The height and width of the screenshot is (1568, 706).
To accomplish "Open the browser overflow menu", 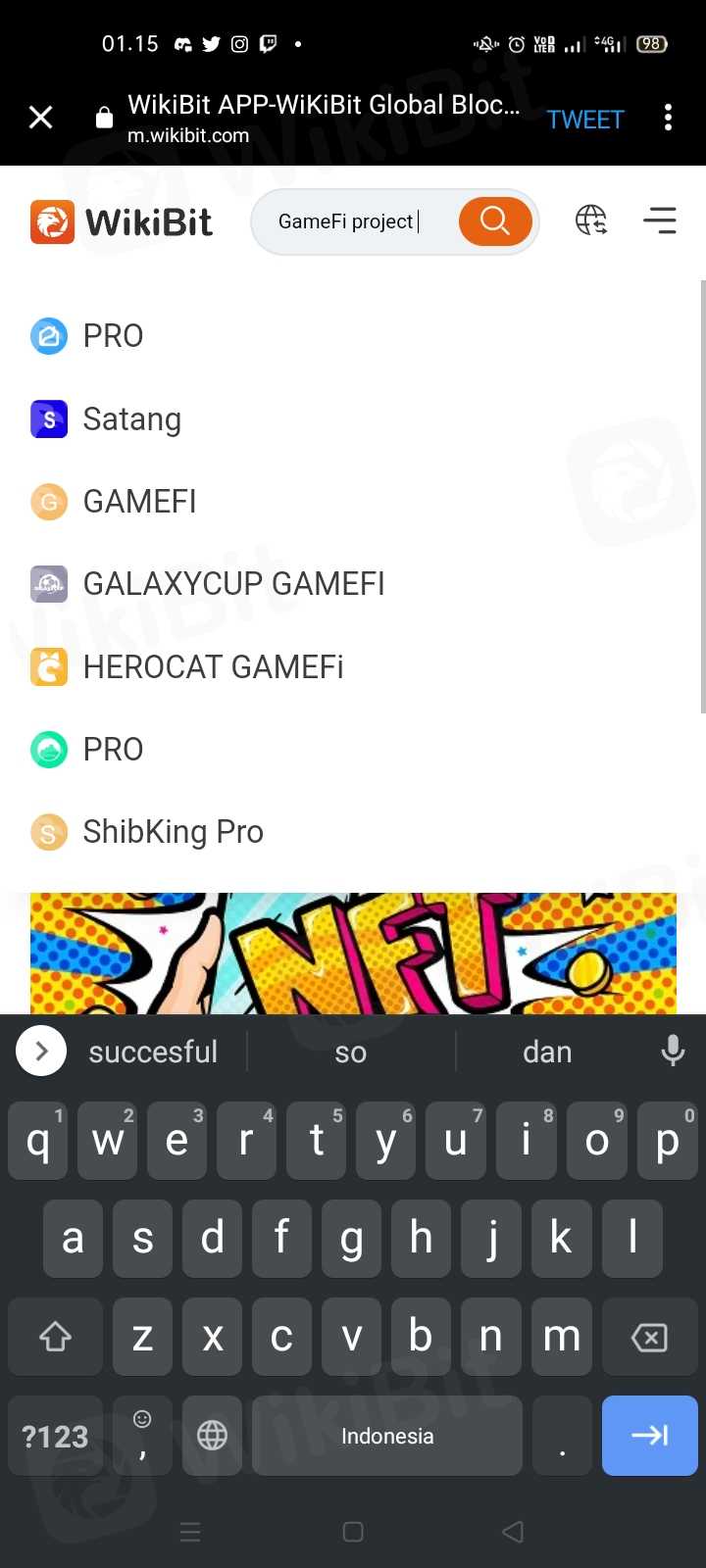I will coord(668,118).
